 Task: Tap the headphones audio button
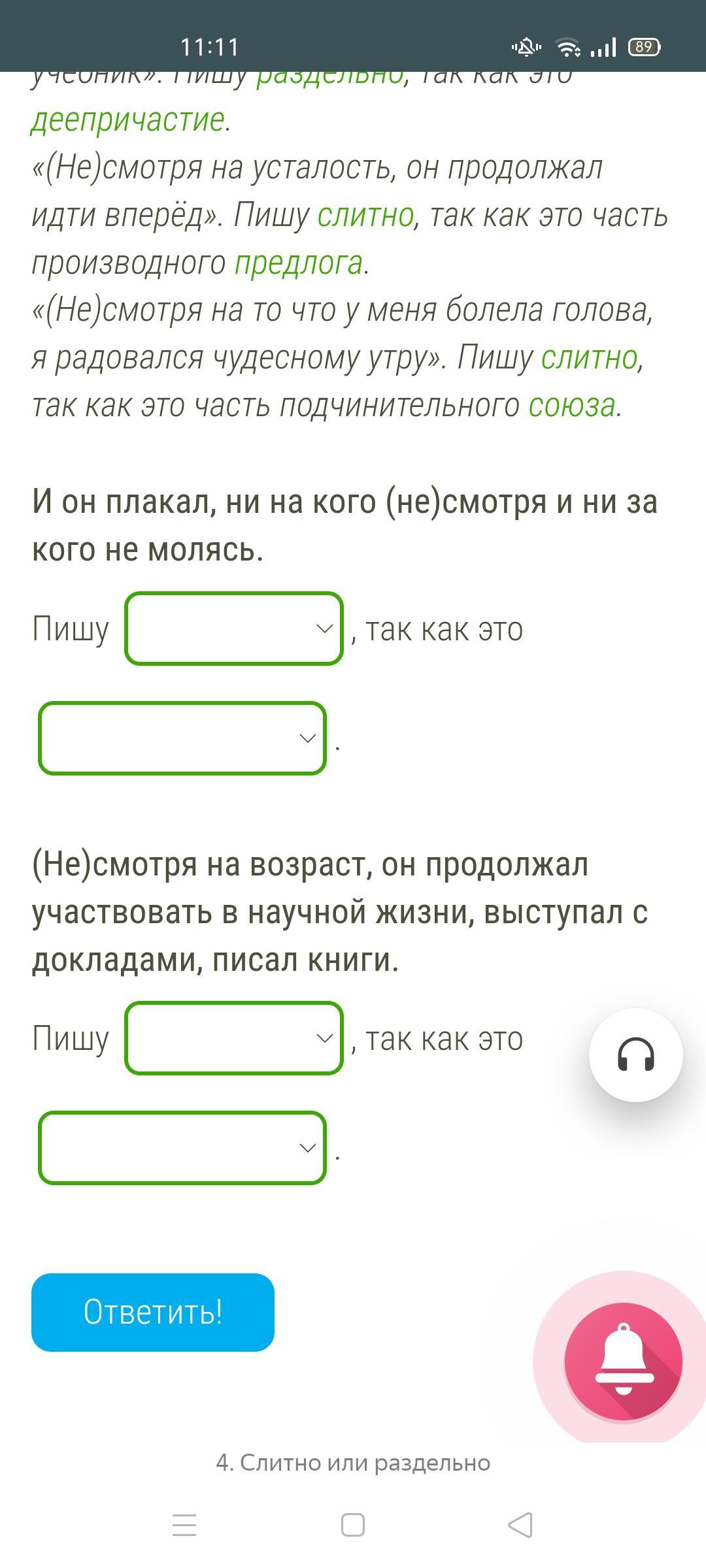pos(636,1055)
